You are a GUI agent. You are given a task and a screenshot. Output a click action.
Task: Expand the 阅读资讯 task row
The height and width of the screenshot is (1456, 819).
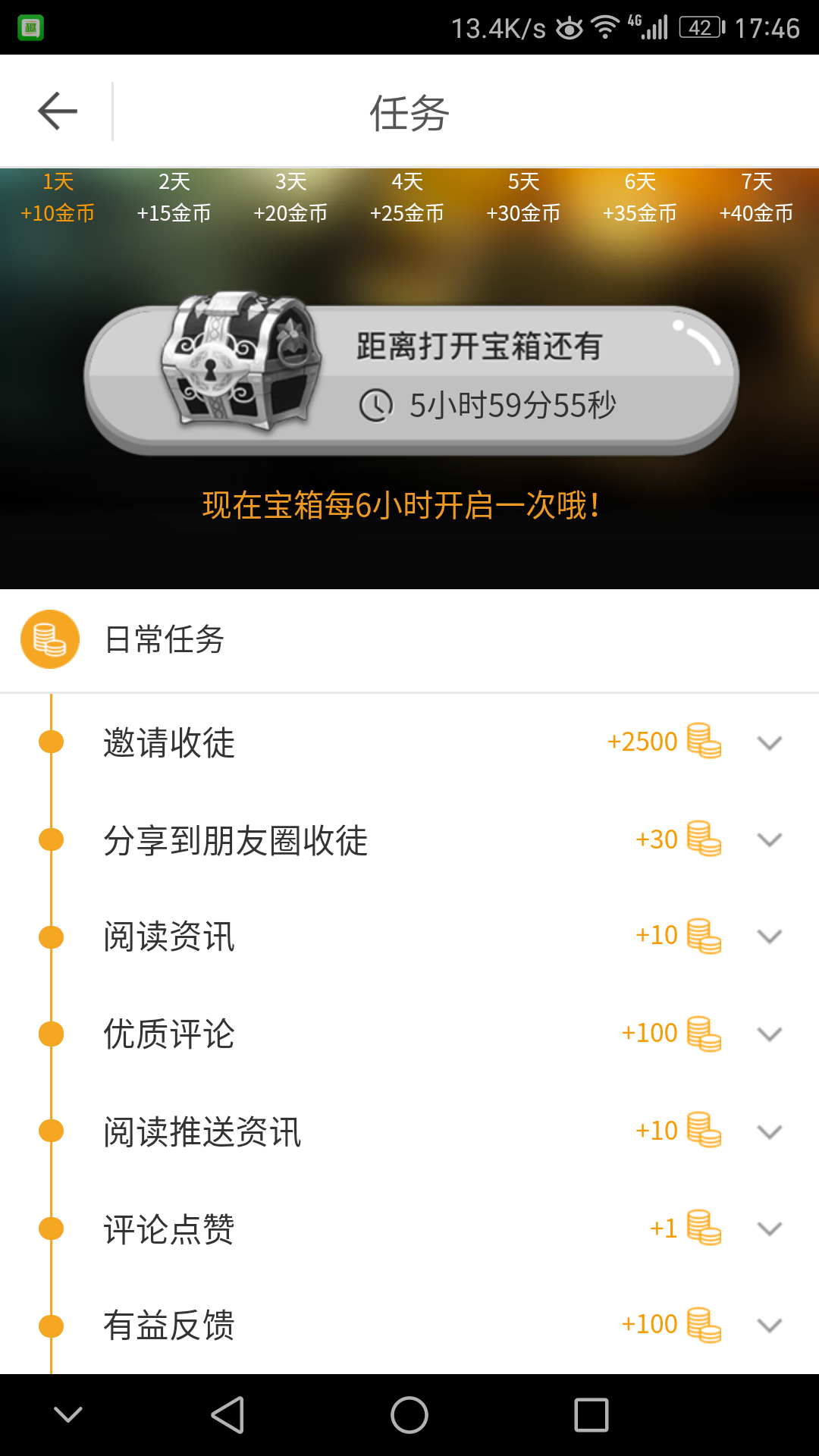tap(769, 937)
